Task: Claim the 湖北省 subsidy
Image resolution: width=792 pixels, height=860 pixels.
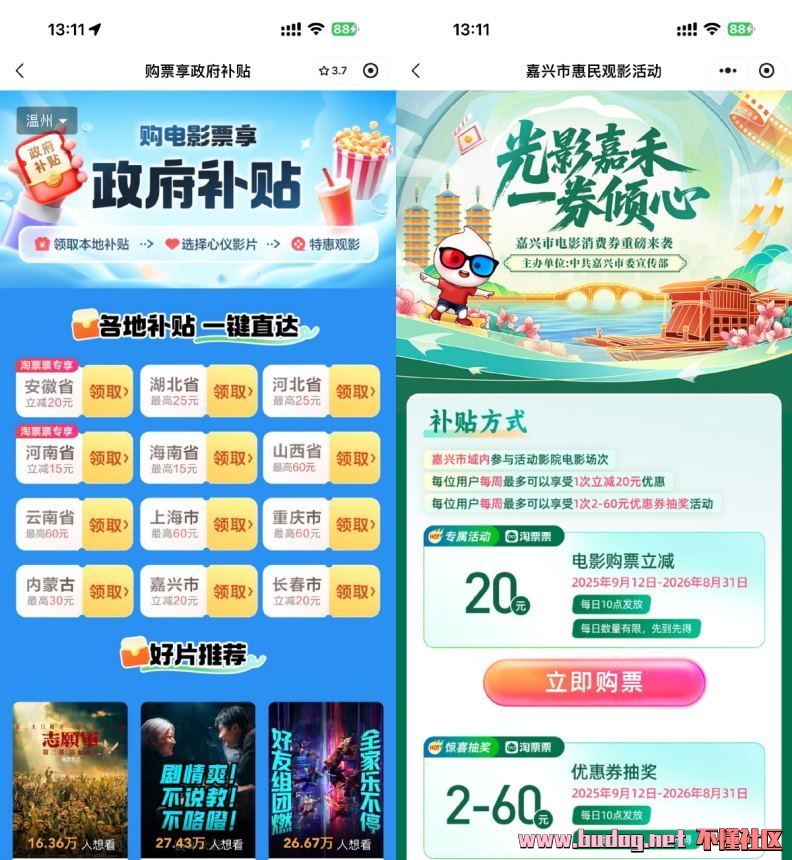Action: coord(232,392)
